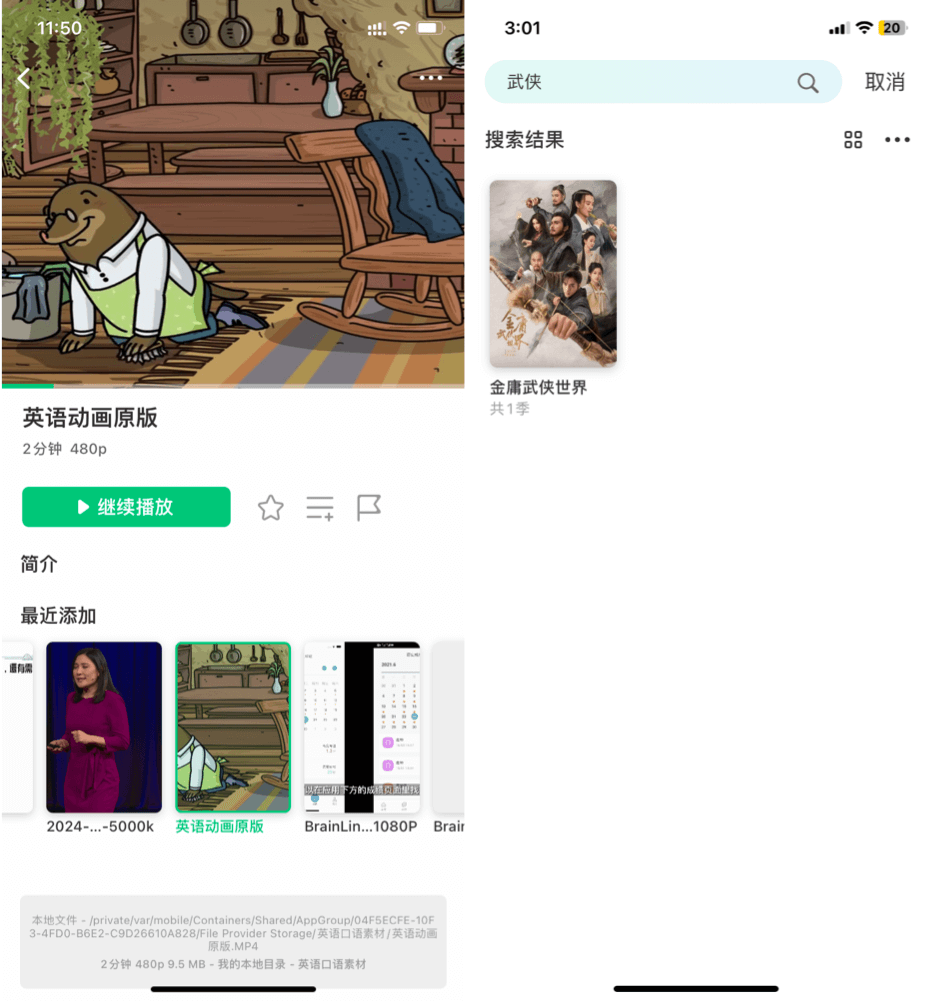Image resolution: width=932 pixels, height=1002 pixels.
Task: Tap 继续播放 to resume playback
Action: click(x=126, y=507)
